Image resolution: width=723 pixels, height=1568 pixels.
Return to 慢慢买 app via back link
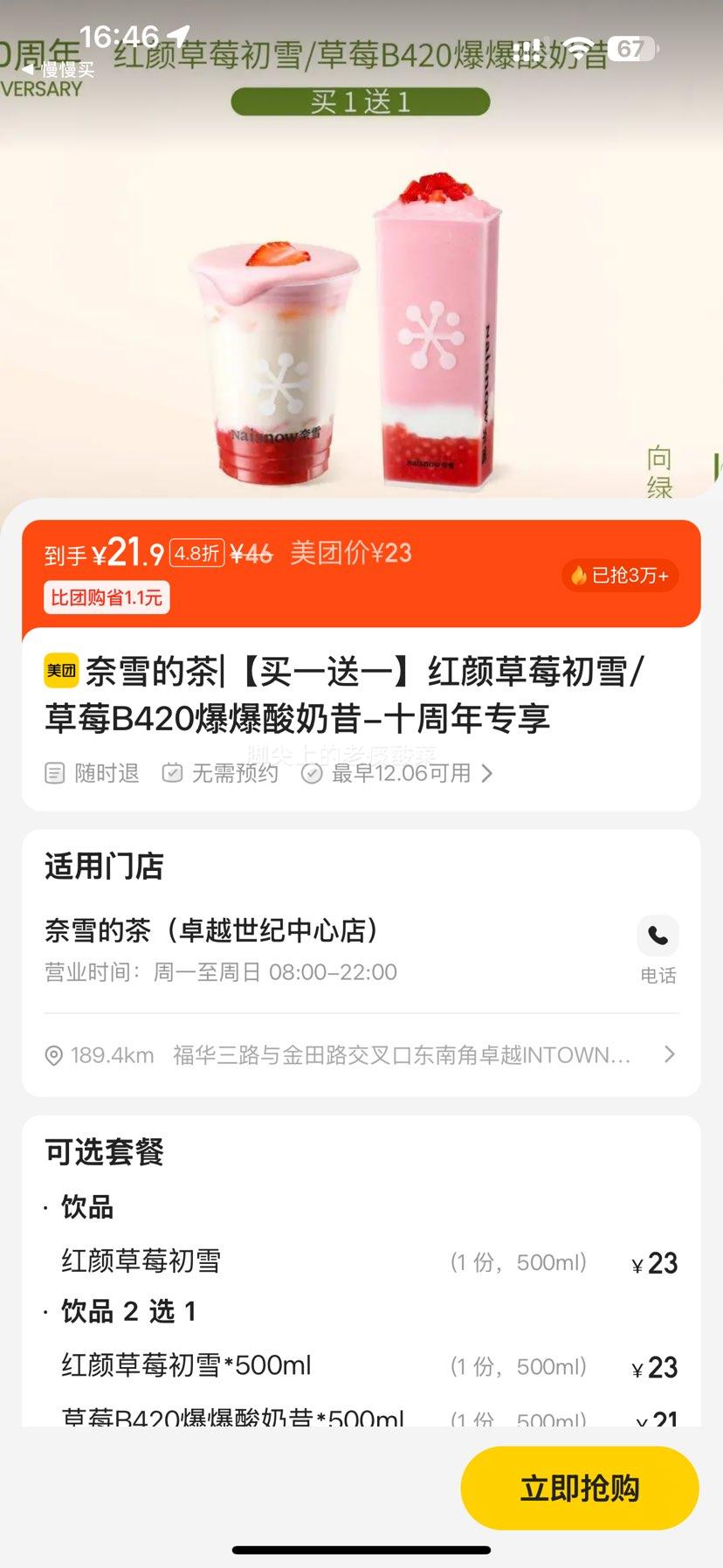(x=58, y=70)
